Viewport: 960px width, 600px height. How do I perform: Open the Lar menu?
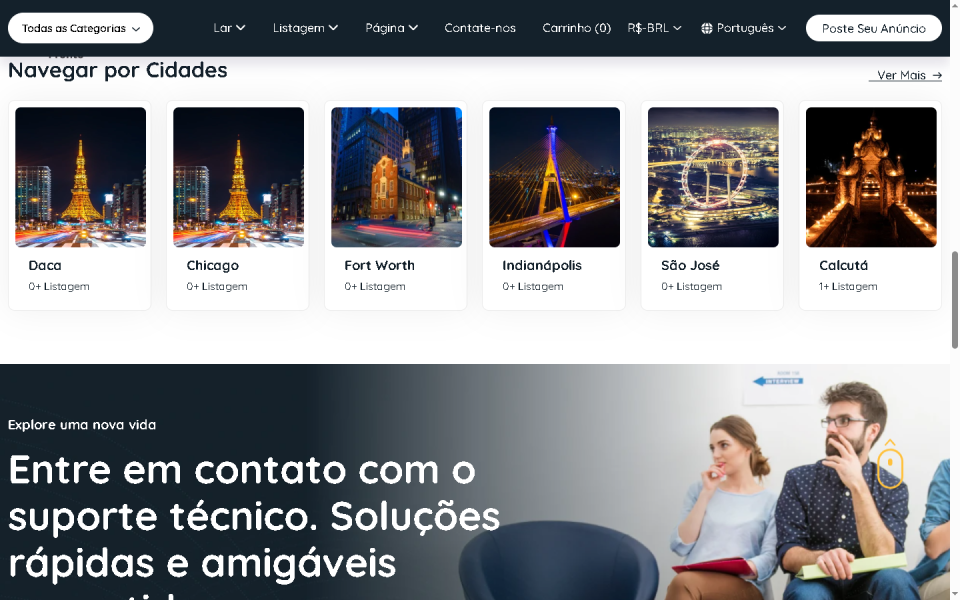[229, 28]
